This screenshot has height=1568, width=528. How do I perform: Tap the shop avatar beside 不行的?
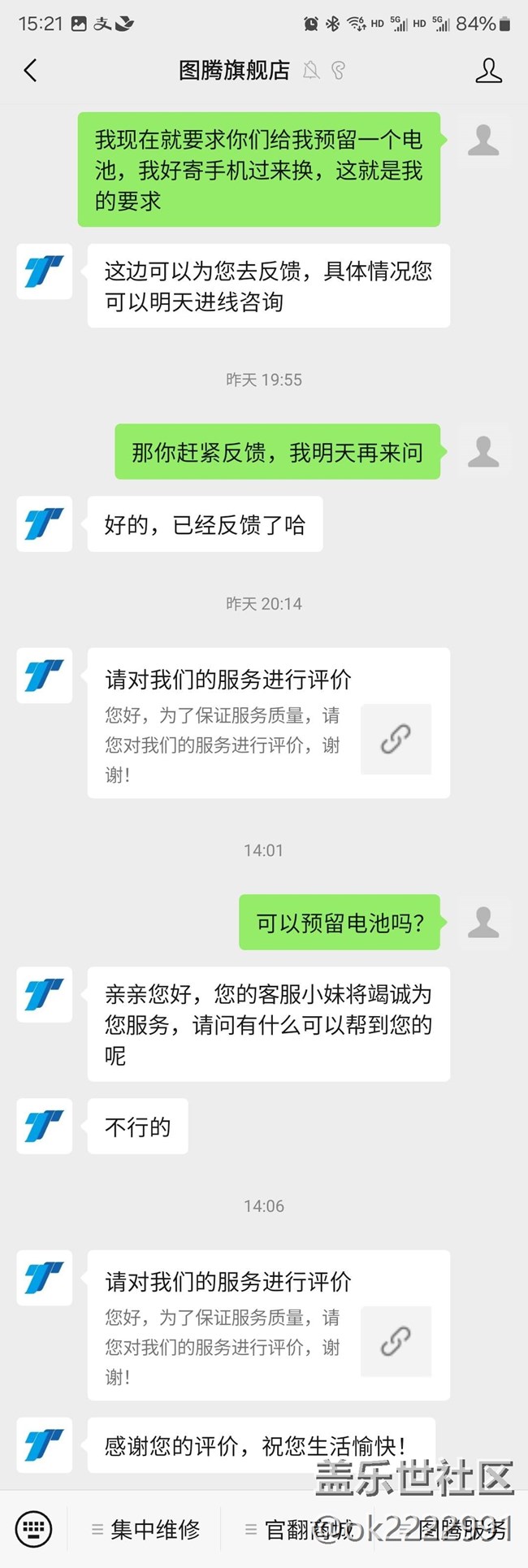click(45, 1126)
